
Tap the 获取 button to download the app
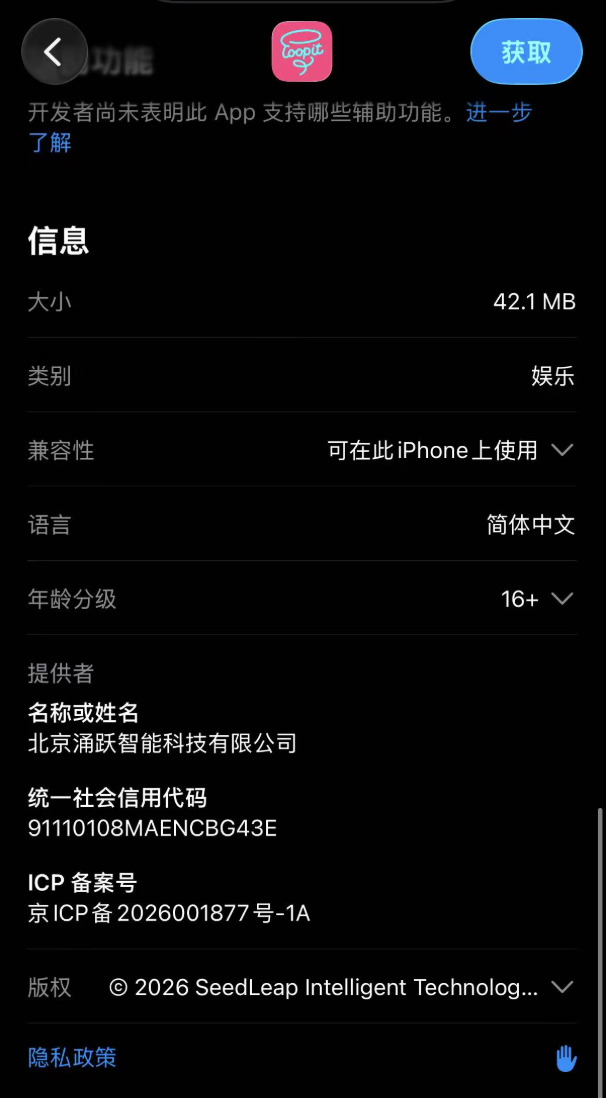(x=526, y=52)
